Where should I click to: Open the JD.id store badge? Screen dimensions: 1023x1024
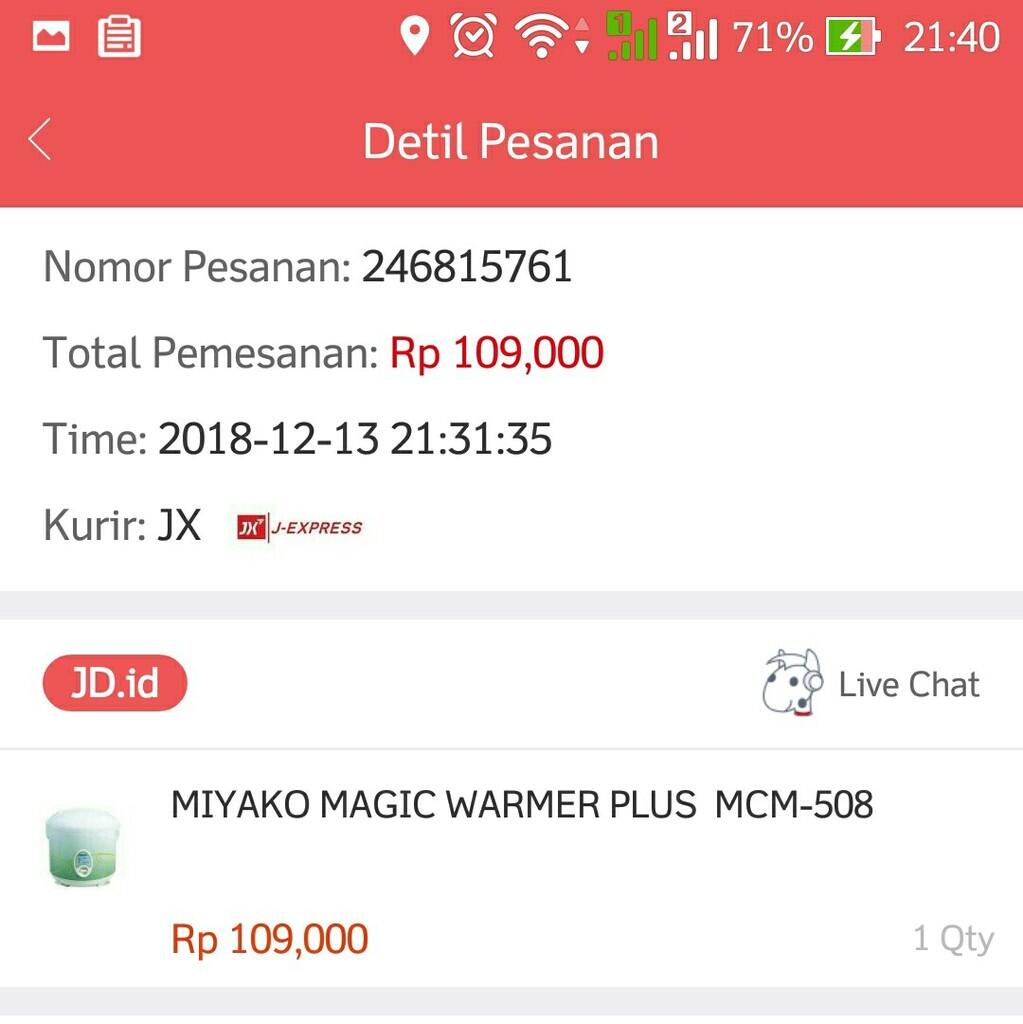113,683
